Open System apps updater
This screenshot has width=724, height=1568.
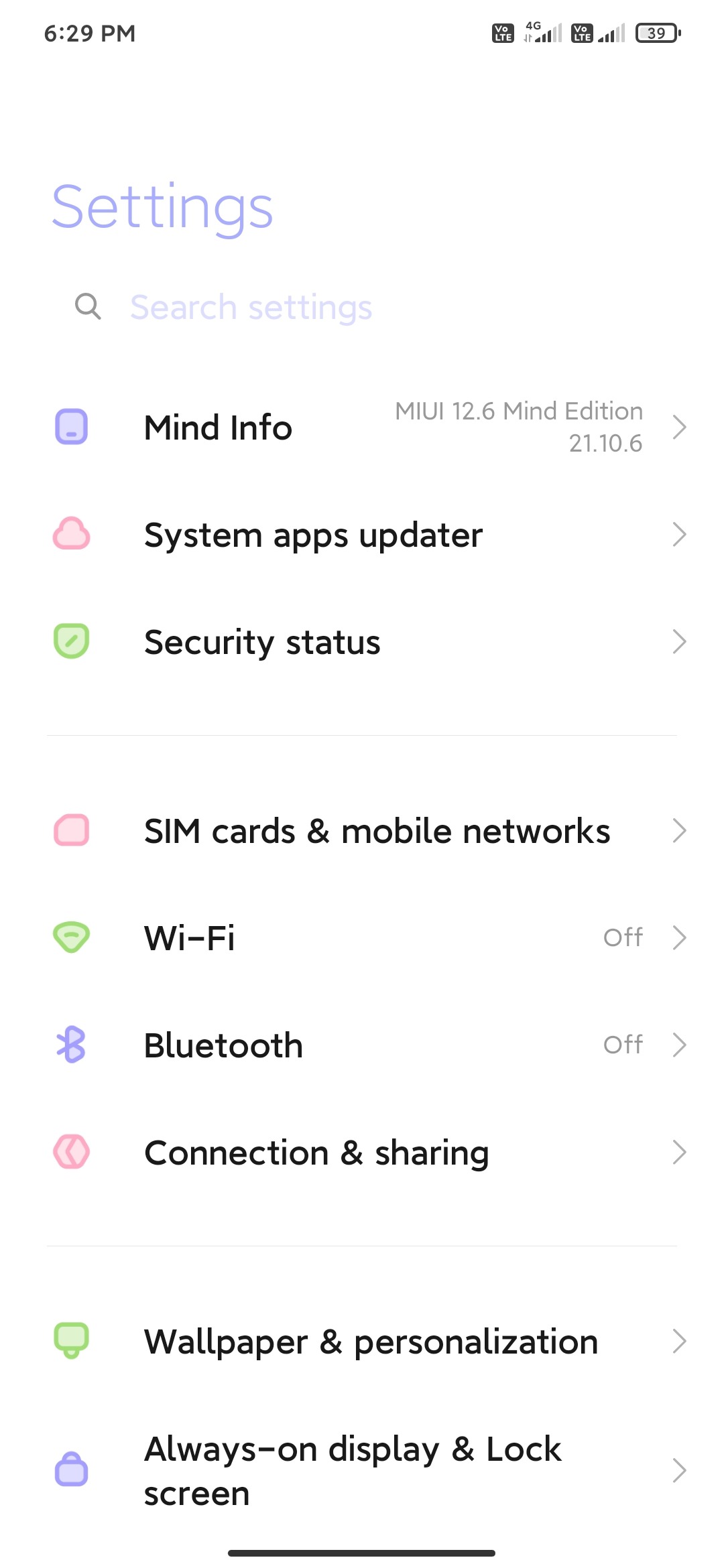coord(362,535)
